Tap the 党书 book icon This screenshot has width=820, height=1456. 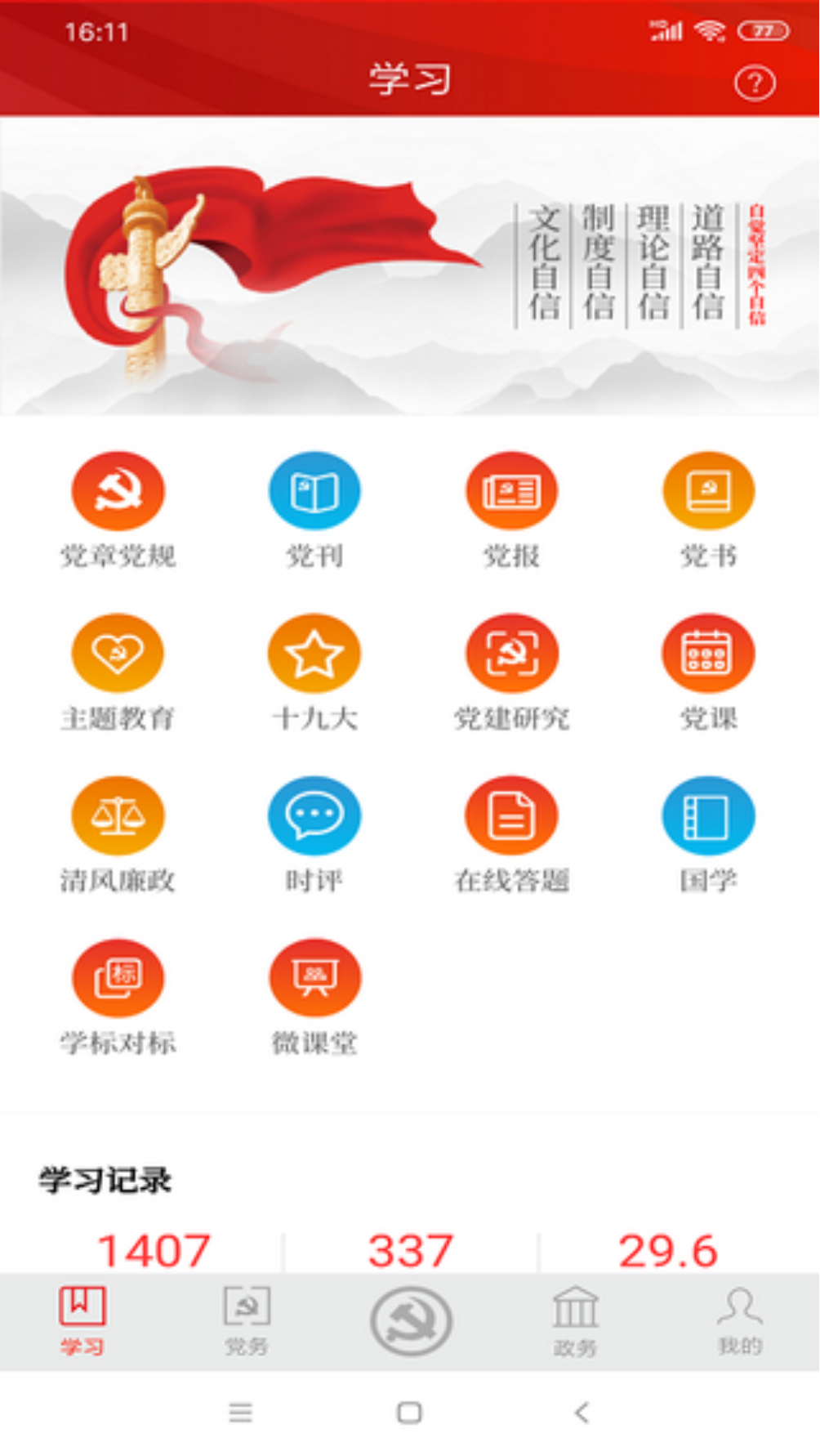tap(708, 490)
